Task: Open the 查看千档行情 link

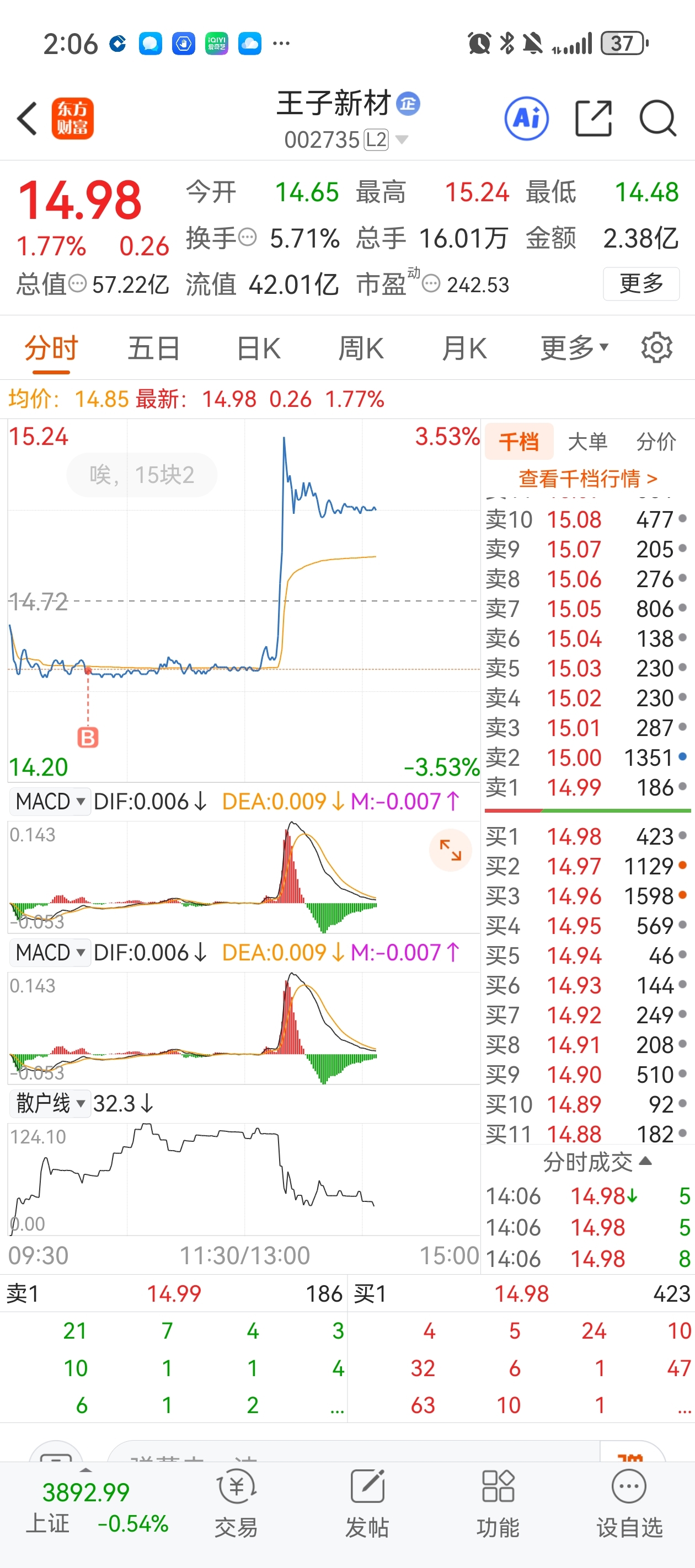Action: pyautogui.click(x=588, y=479)
